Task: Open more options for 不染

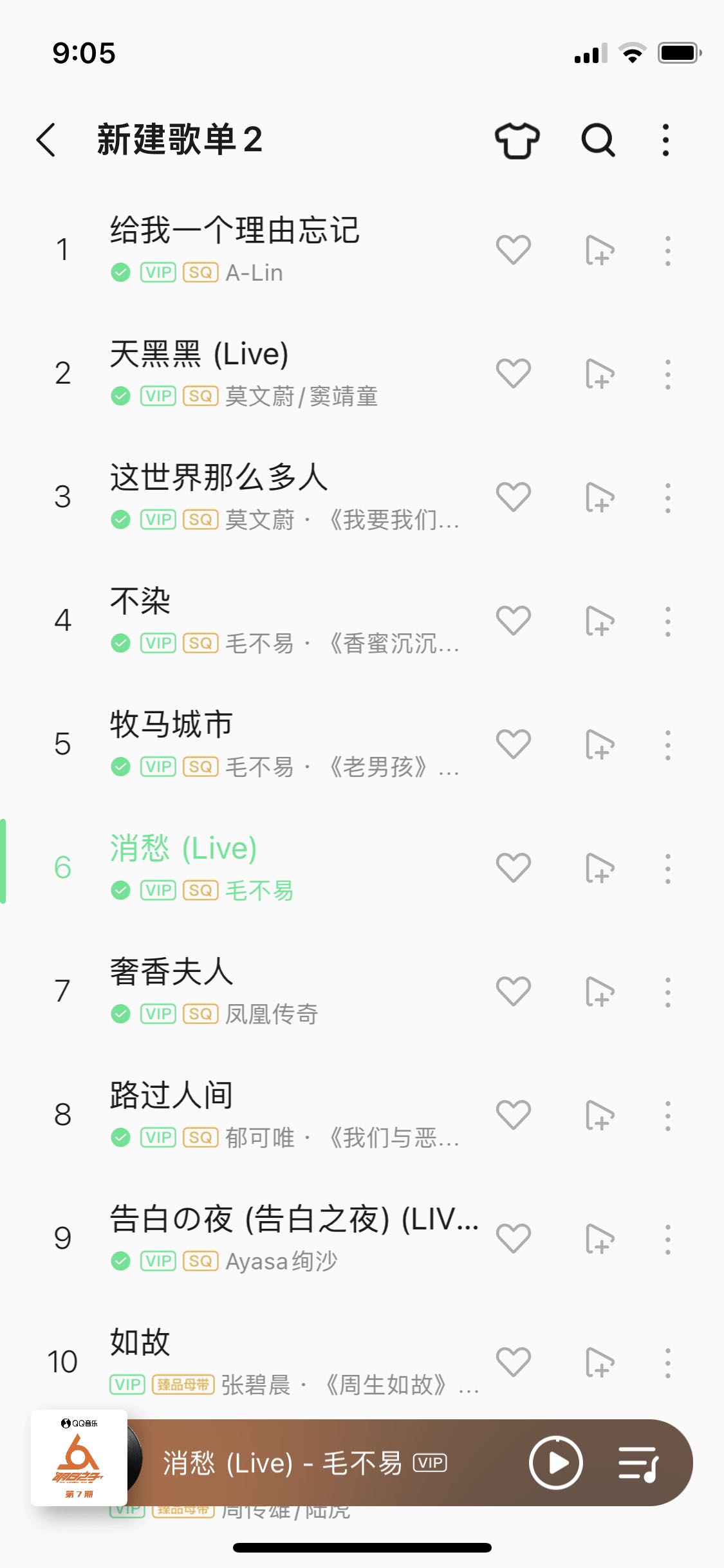Action: [x=667, y=621]
